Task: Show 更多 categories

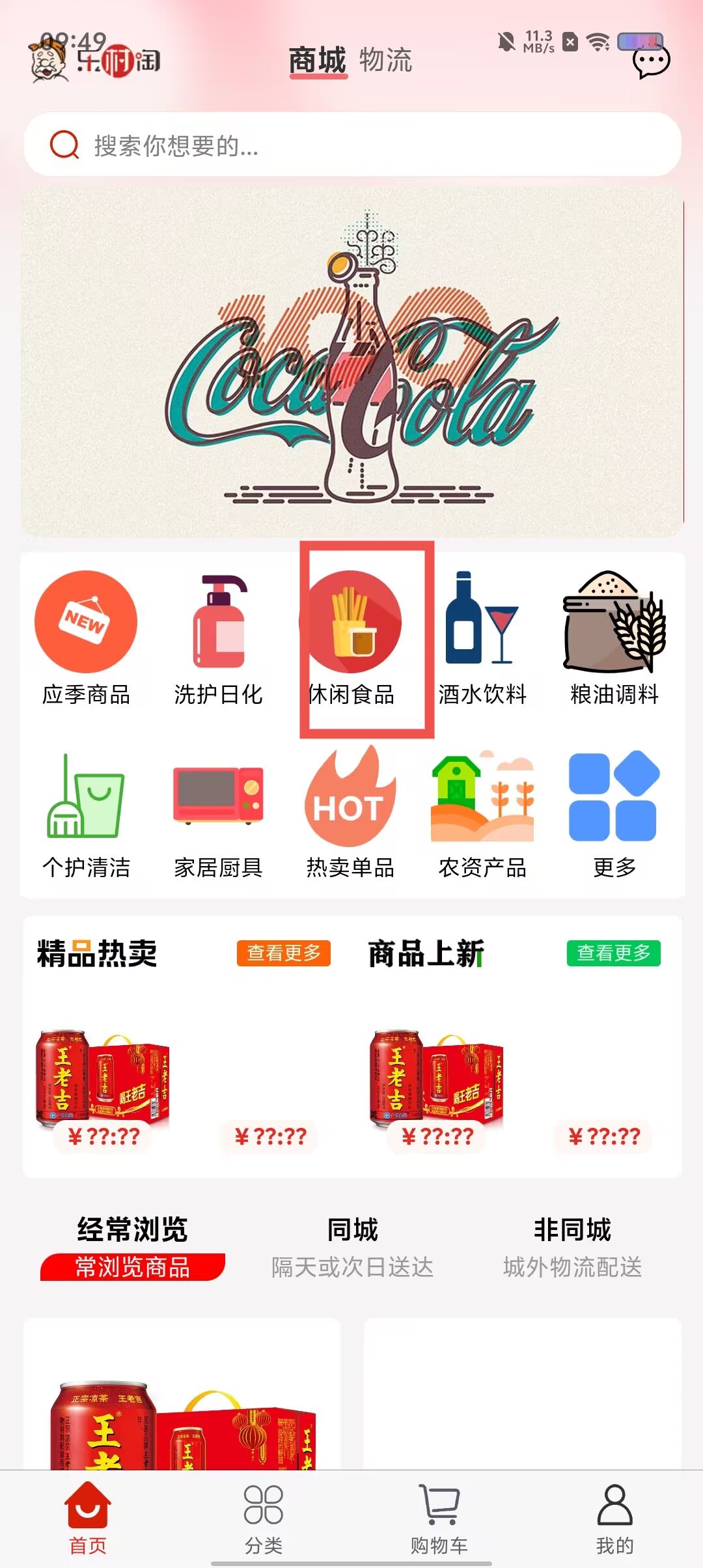Action: coord(614,814)
